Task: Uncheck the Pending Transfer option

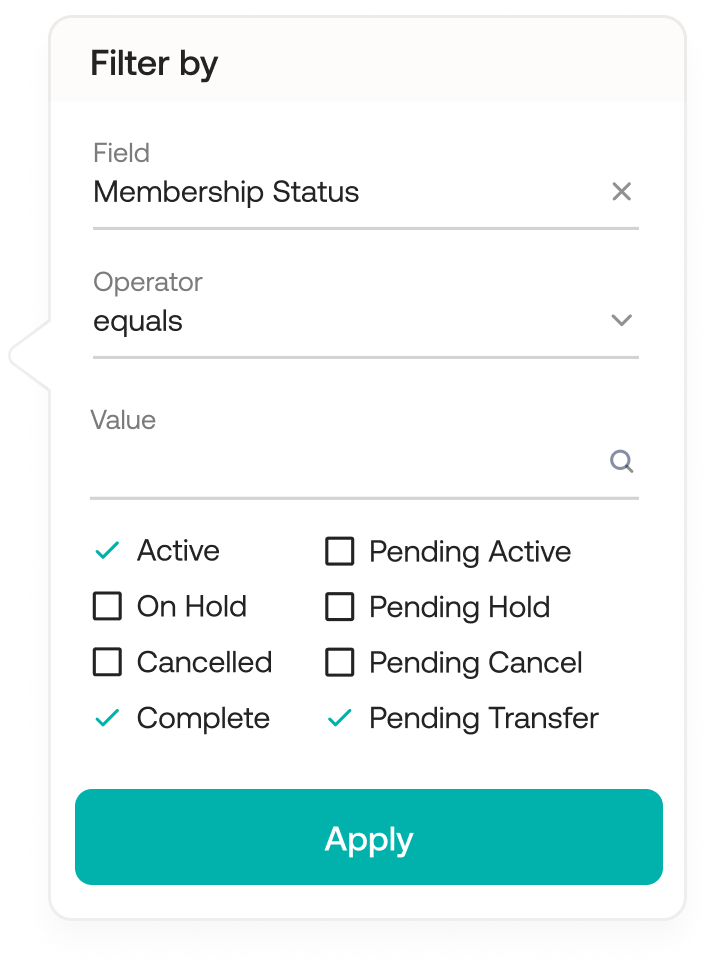Action: pyautogui.click(x=340, y=718)
